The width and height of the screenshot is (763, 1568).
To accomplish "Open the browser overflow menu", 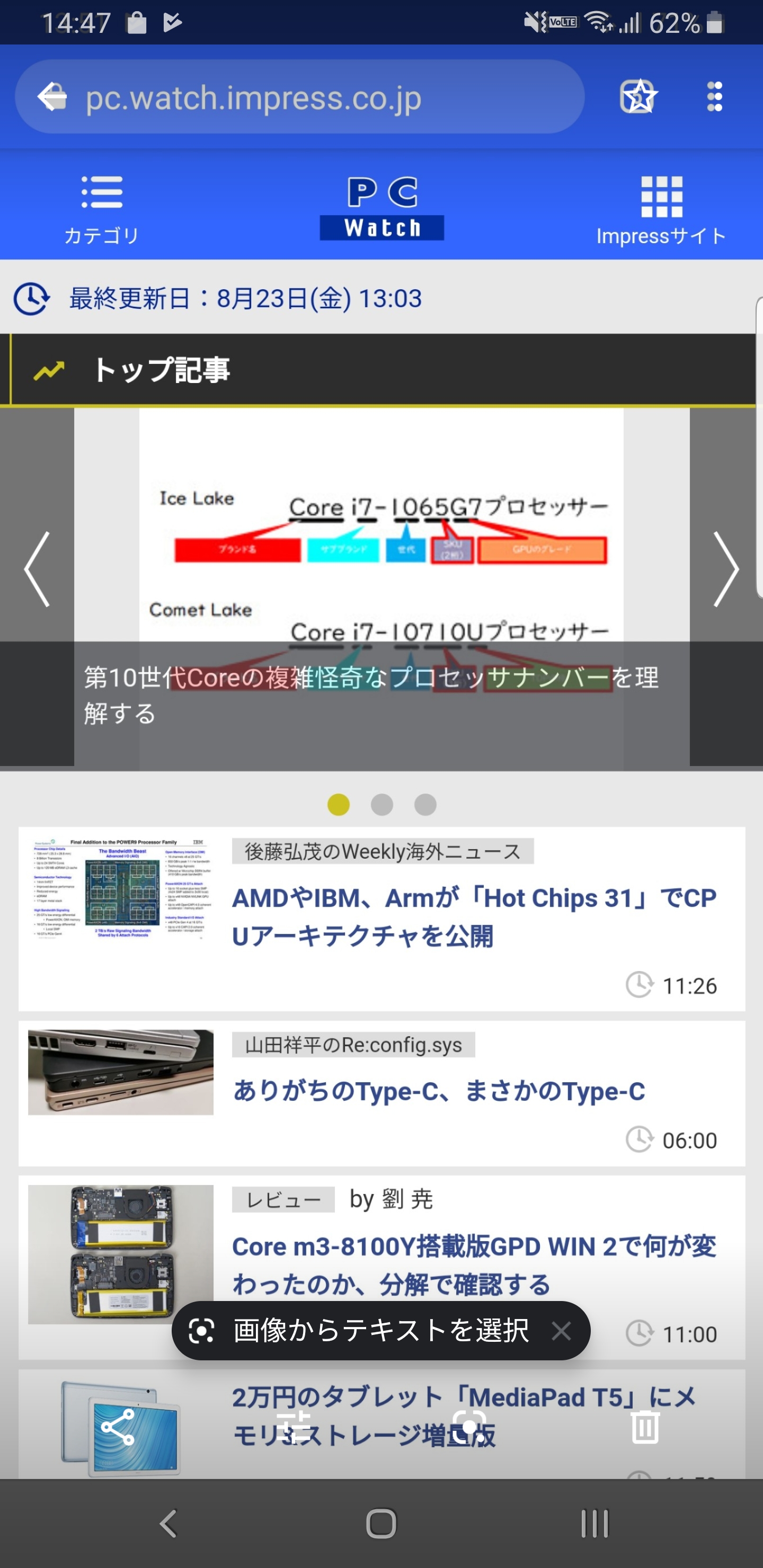I will (714, 96).
